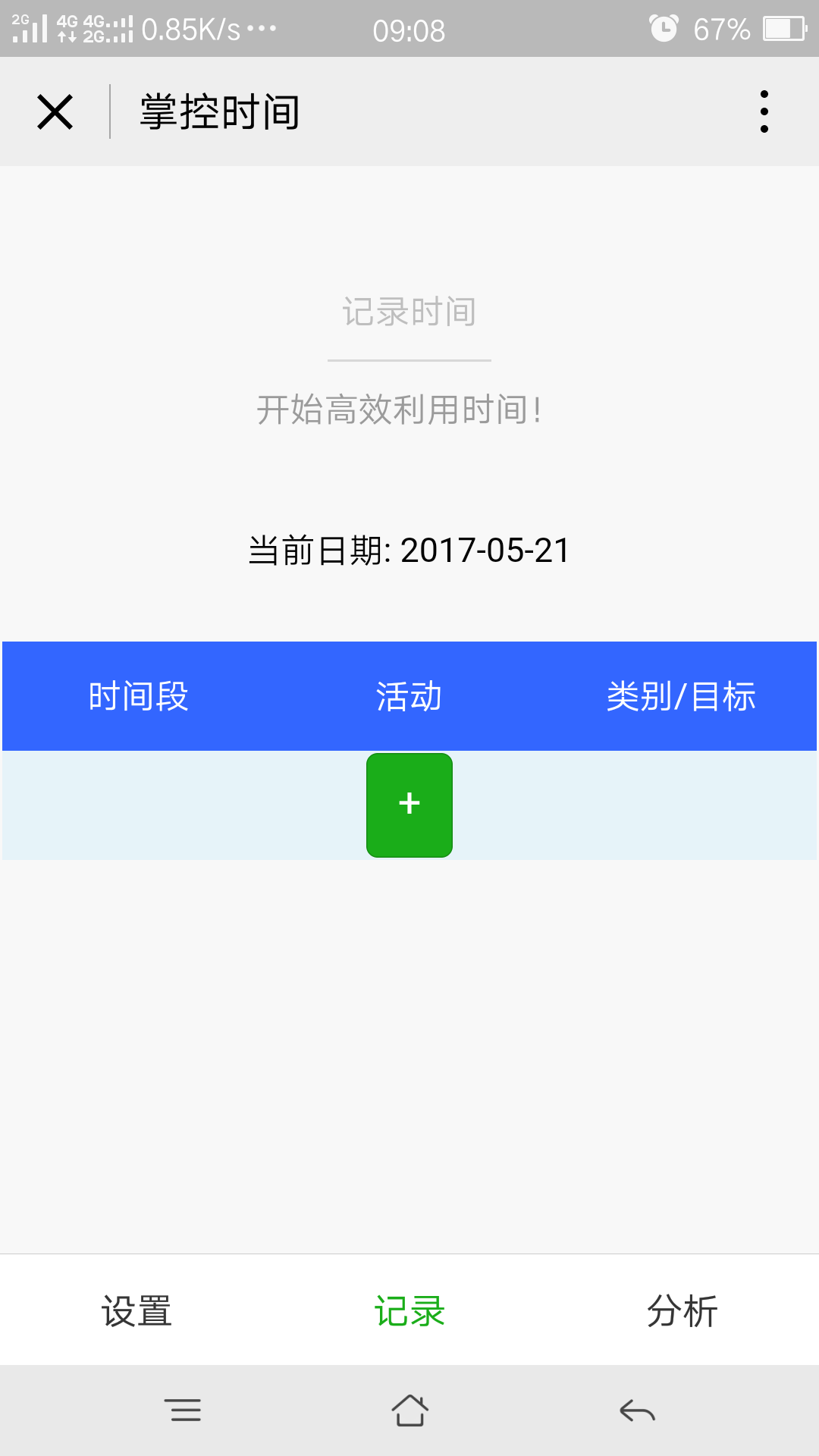Tap the system home button
Viewport: 819px width, 1456px height.
pos(409,1410)
